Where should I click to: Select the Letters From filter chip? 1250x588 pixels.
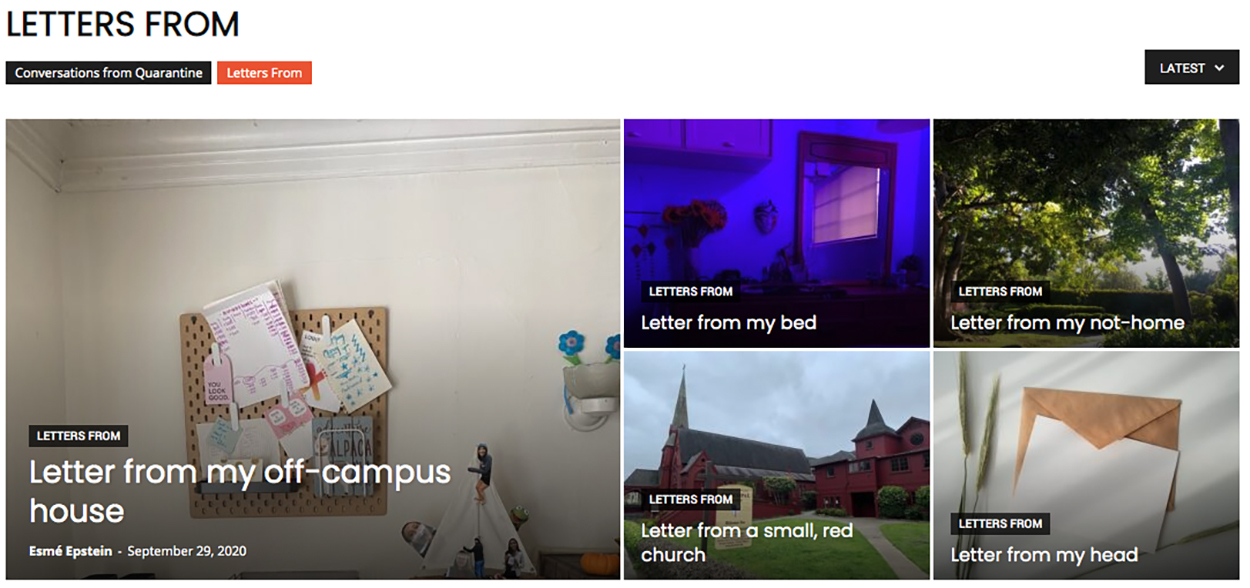(264, 73)
